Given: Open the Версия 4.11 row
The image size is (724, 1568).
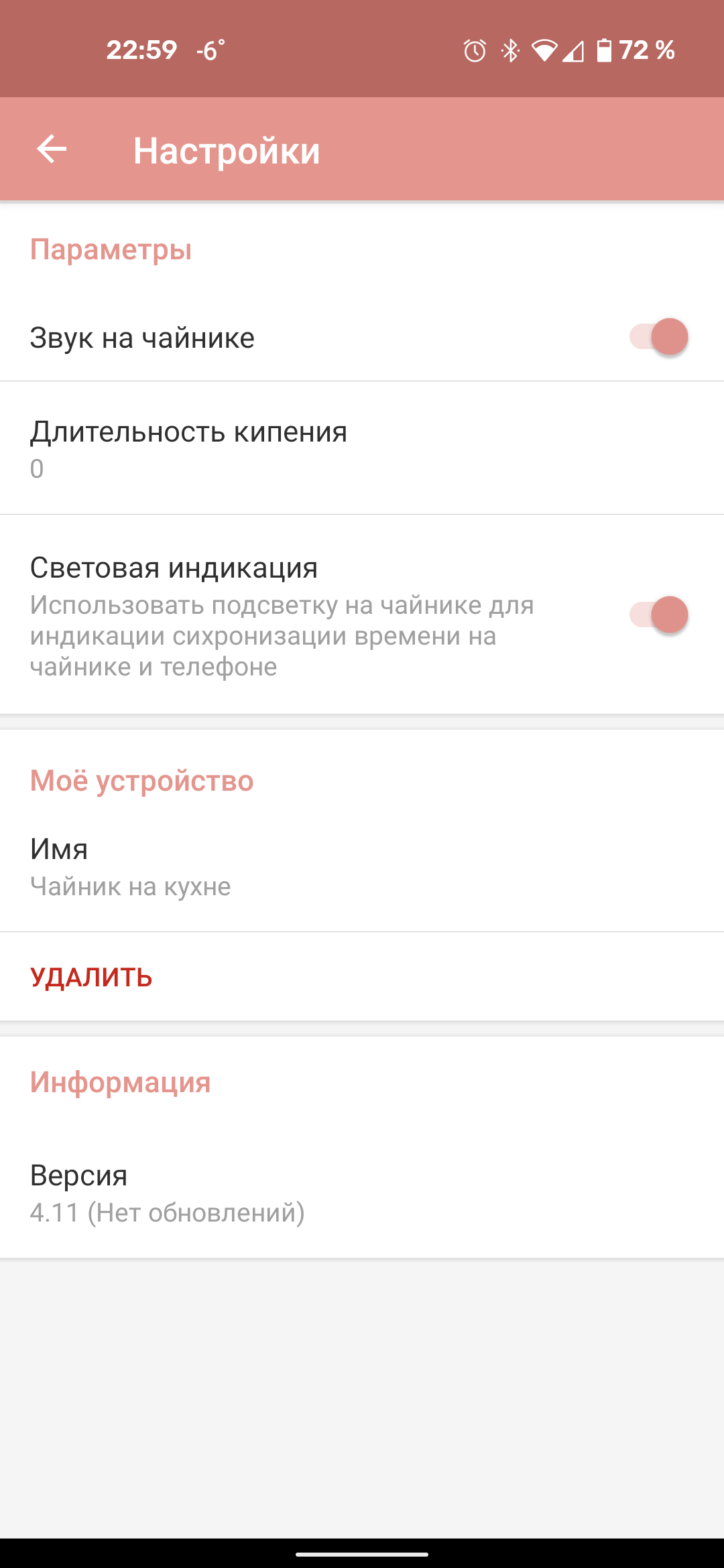Looking at the screenshot, I should pos(362,1193).
